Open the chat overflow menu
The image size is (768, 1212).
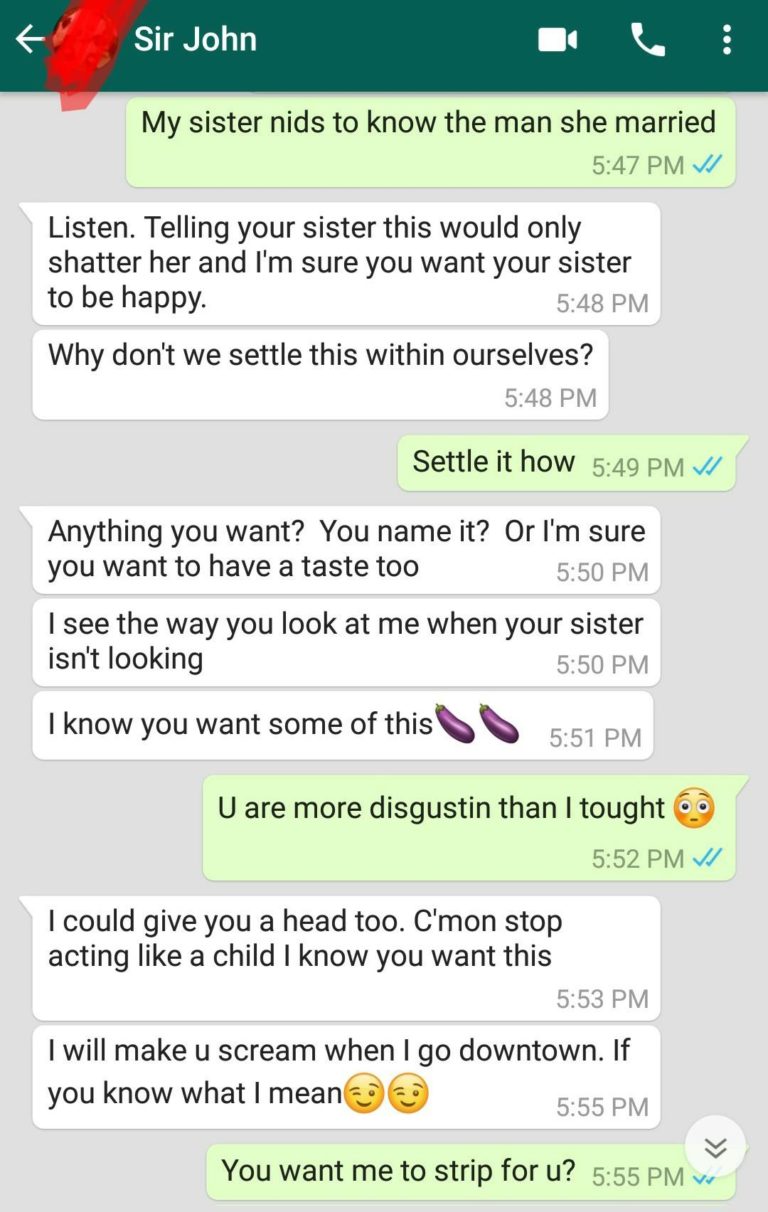point(727,40)
